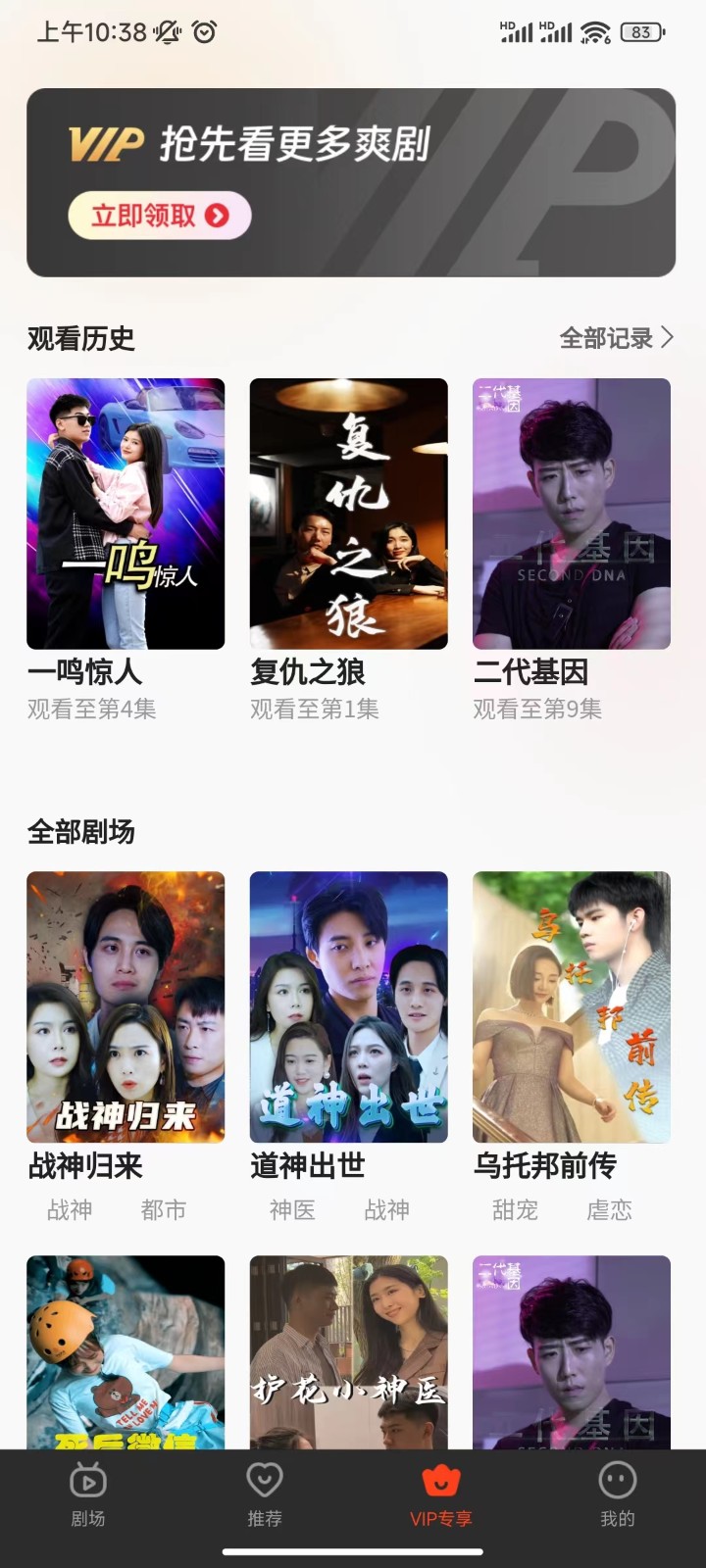
Task: Tap the 立即领取 VIP claim button
Action: point(159,216)
